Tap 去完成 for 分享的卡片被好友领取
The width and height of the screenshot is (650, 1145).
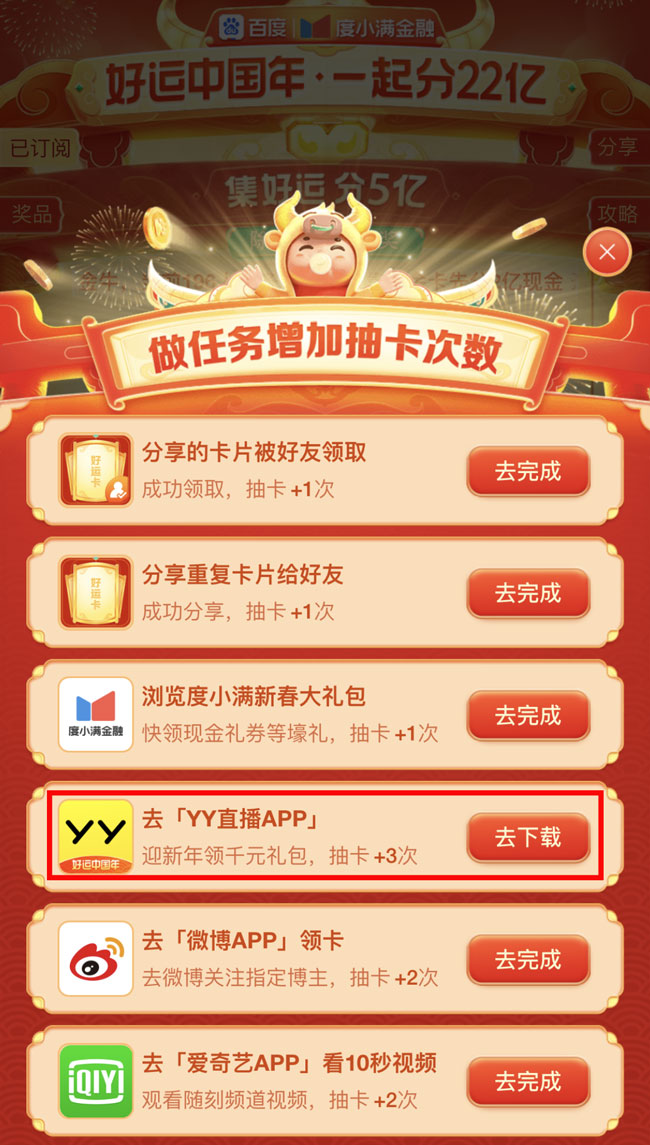click(528, 472)
